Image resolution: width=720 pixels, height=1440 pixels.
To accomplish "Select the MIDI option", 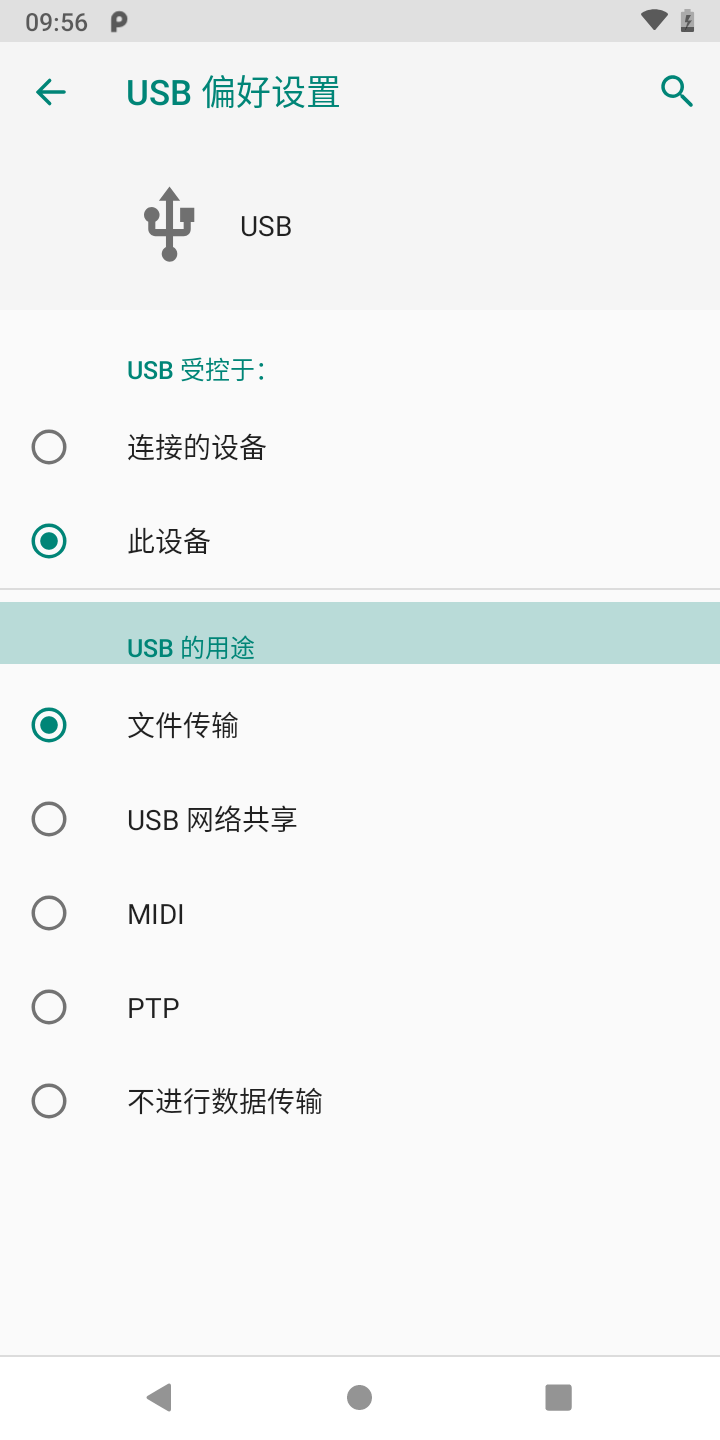I will tap(360, 913).
